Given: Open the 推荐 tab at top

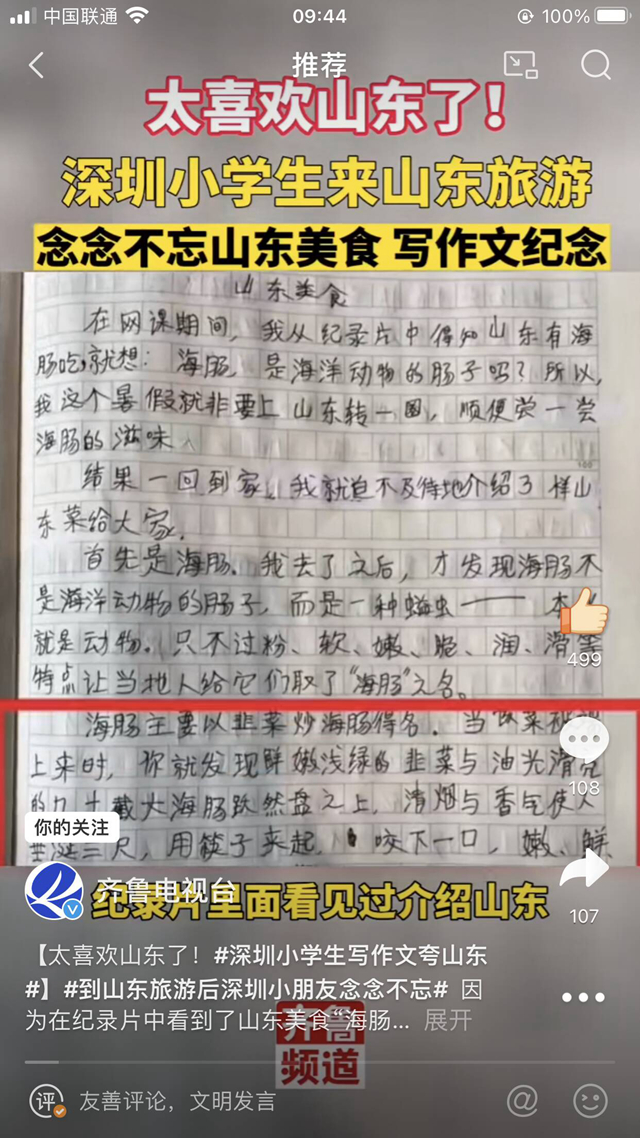Looking at the screenshot, I should 319,66.
